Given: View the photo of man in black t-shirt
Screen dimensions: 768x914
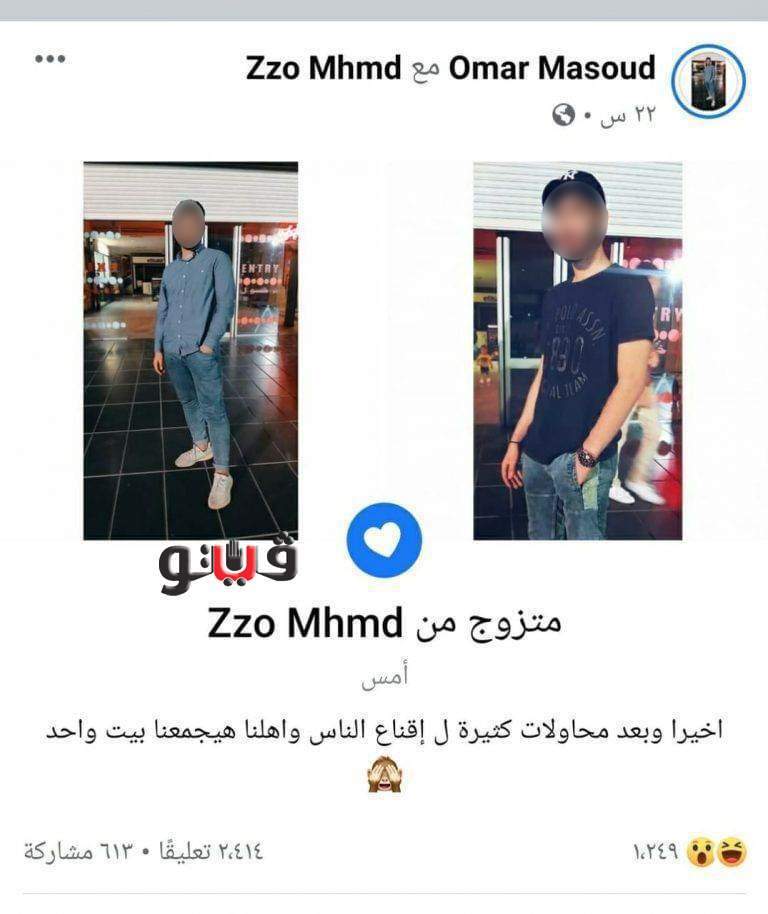Looking at the screenshot, I should point(577,350).
